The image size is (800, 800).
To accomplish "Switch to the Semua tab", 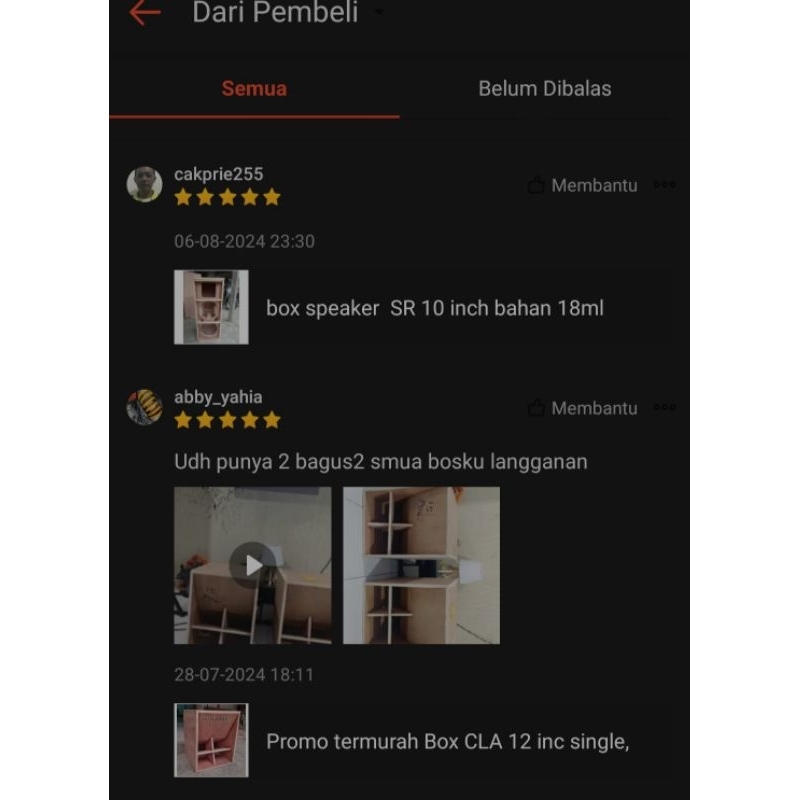I will (x=254, y=88).
